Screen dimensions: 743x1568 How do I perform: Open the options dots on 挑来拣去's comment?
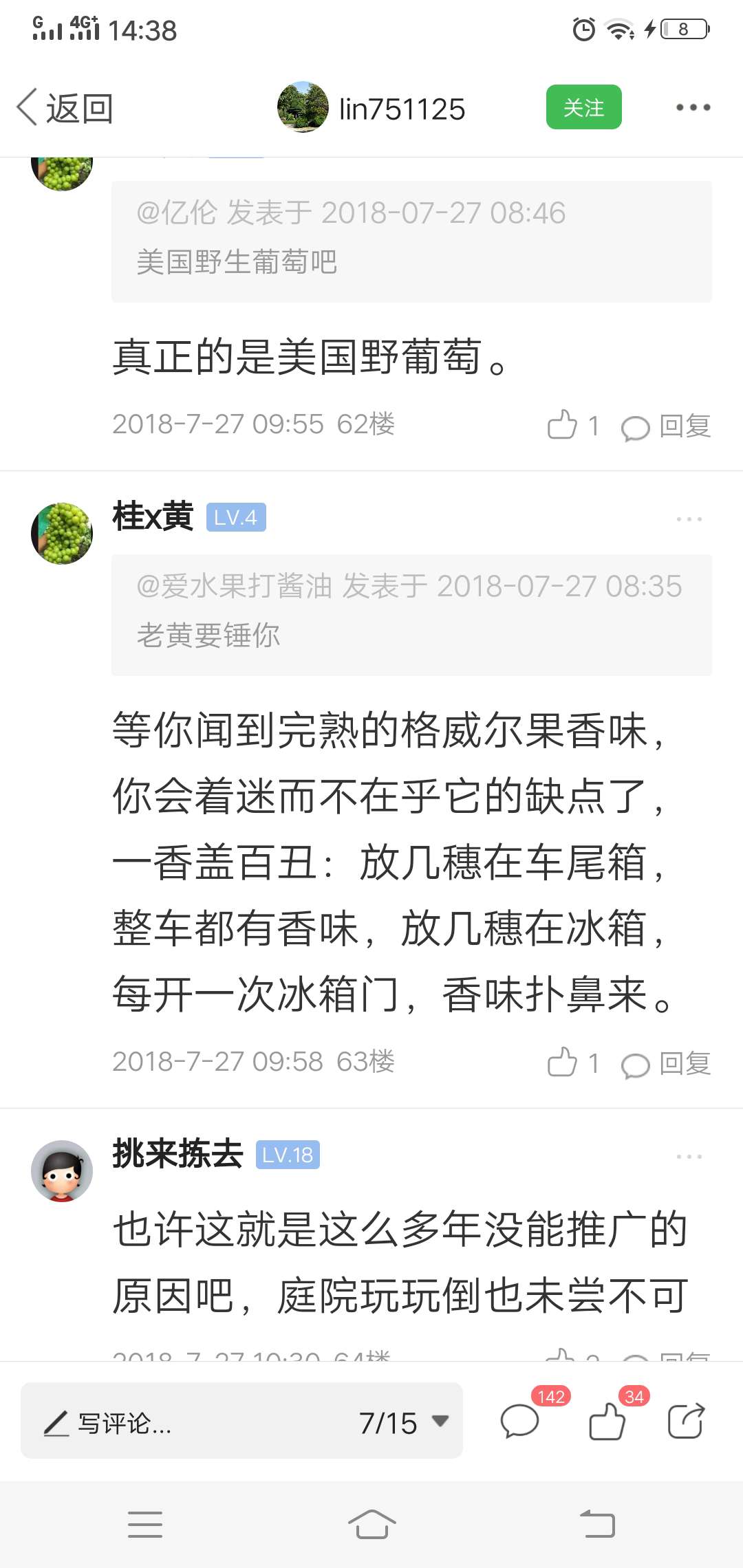[689, 1157]
